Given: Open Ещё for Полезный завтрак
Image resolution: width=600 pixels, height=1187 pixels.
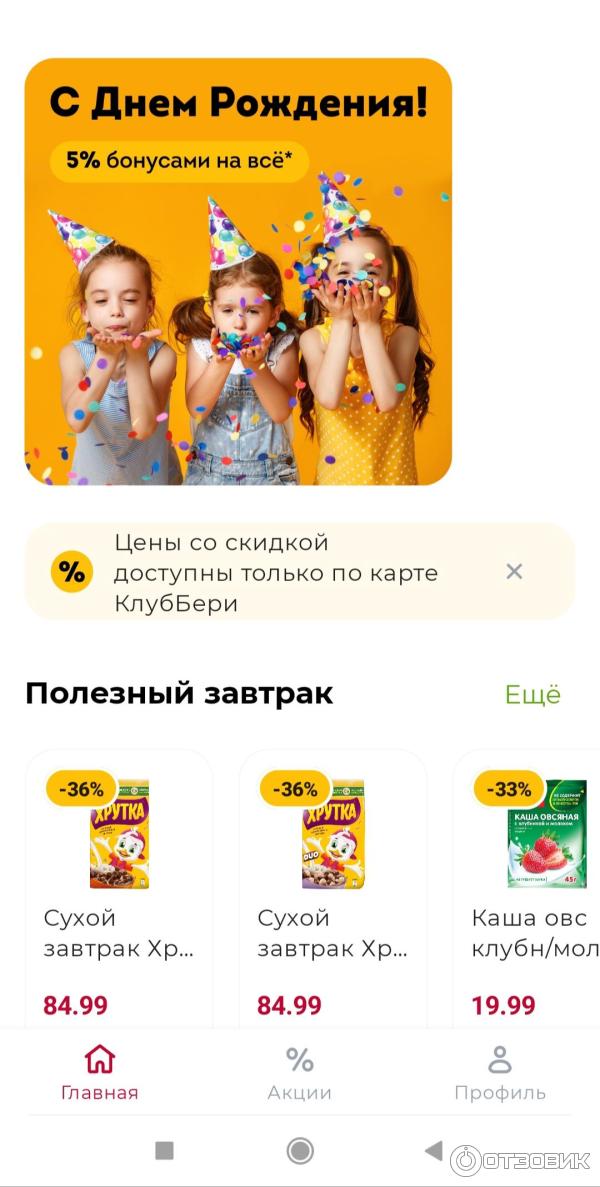Looking at the screenshot, I should tap(532, 695).
